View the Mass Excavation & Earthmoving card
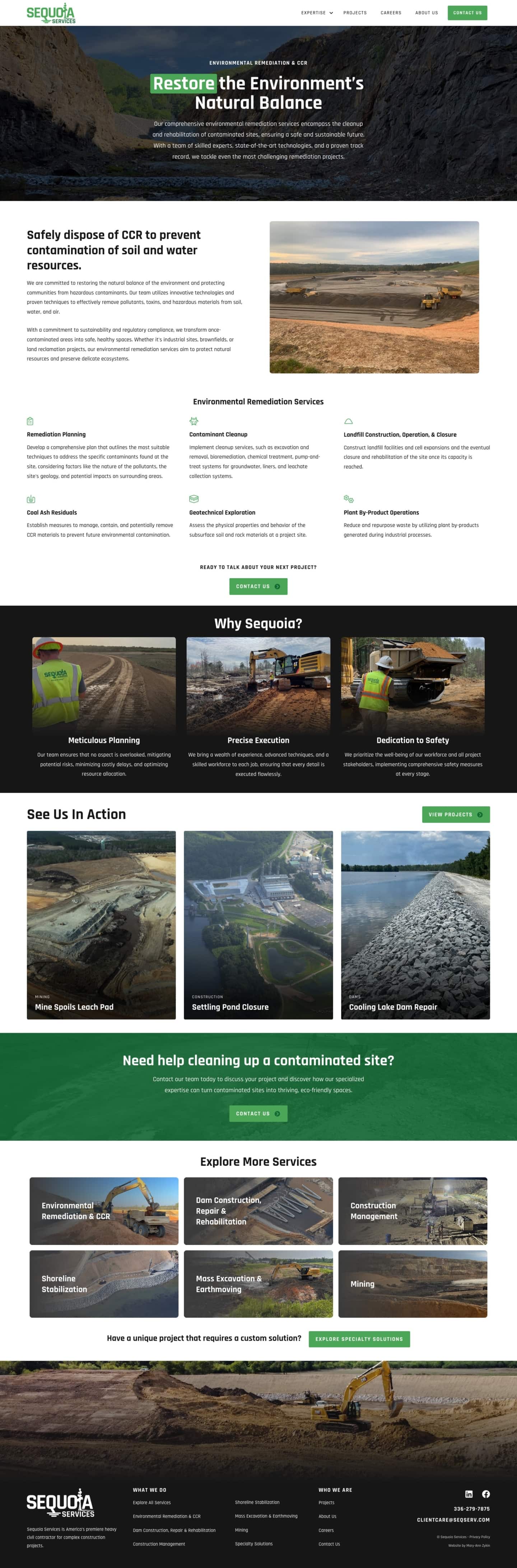The height and width of the screenshot is (1568, 517). click(x=258, y=1284)
